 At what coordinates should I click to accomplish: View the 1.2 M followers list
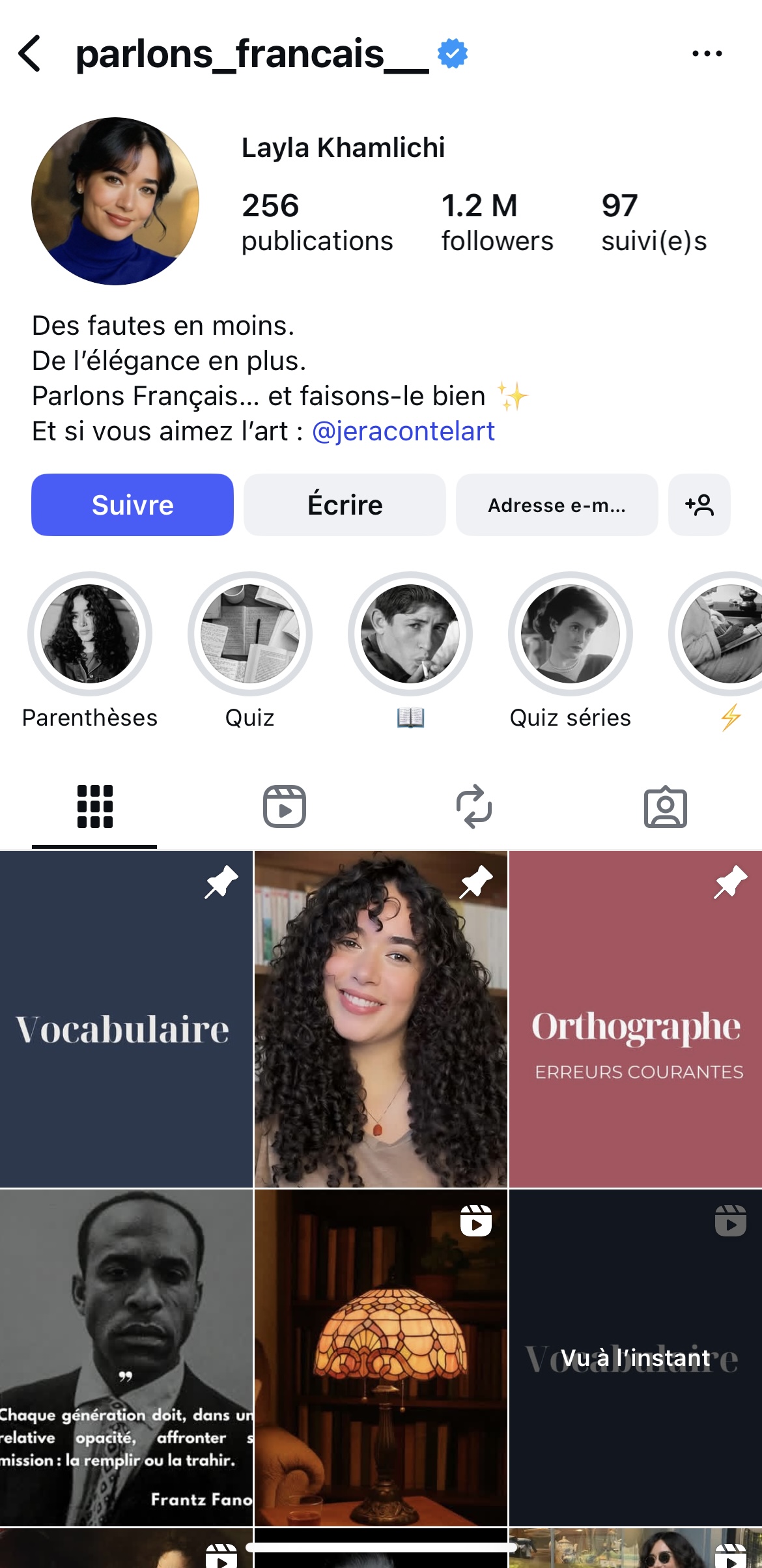pyautogui.click(x=497, y=223)
